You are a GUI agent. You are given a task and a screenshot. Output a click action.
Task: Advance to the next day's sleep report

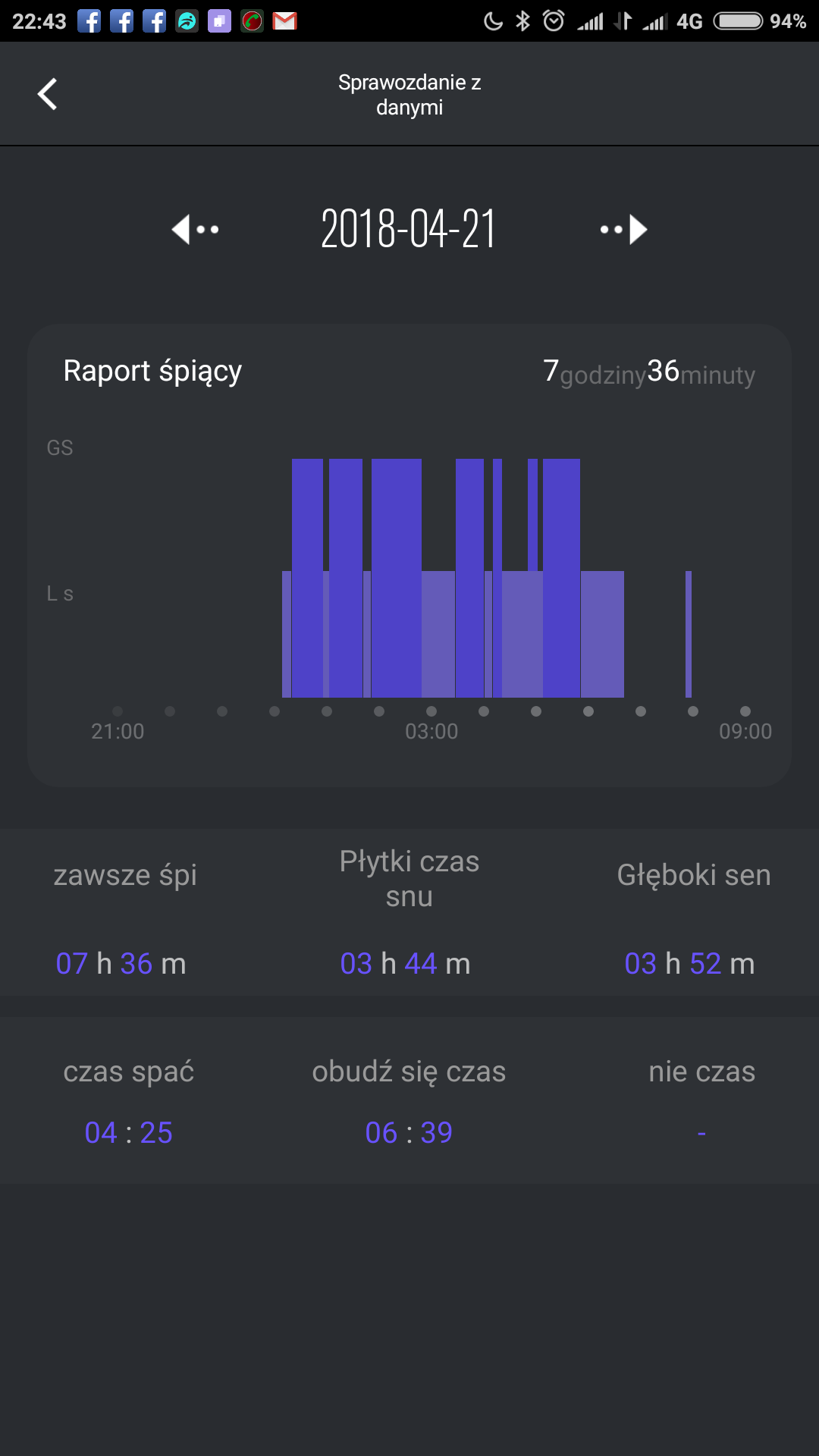[623, 229]
